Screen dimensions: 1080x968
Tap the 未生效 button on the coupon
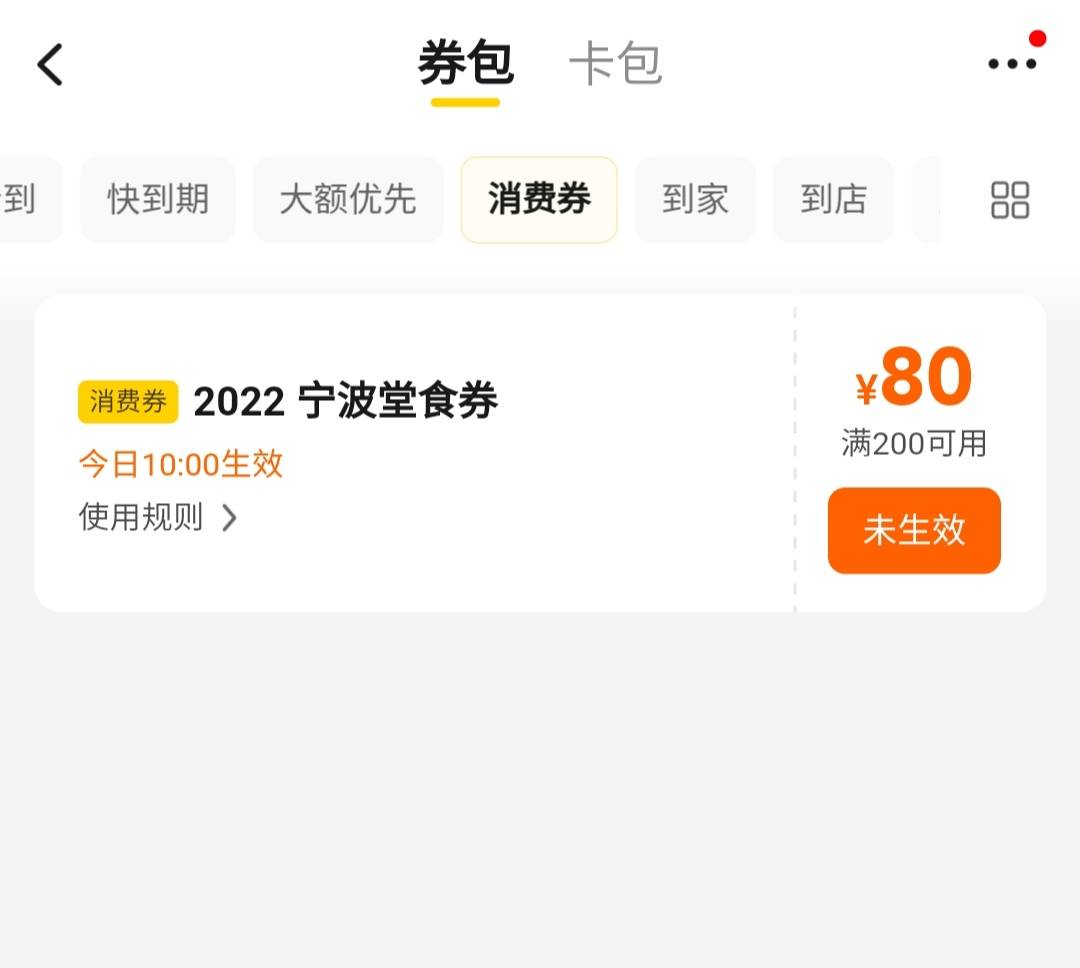pos(913,530)
